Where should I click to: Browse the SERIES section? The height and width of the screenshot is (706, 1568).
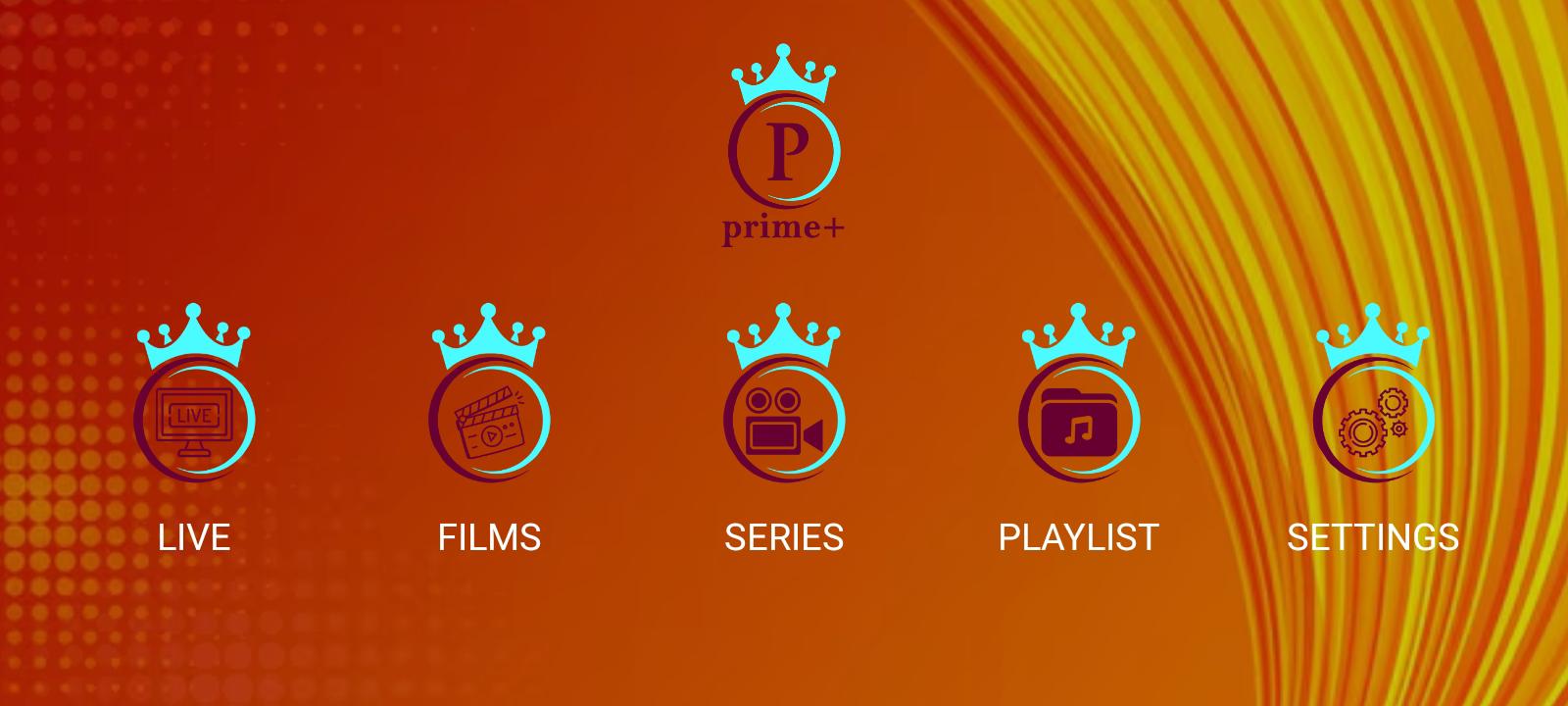[x=784, y=419]
